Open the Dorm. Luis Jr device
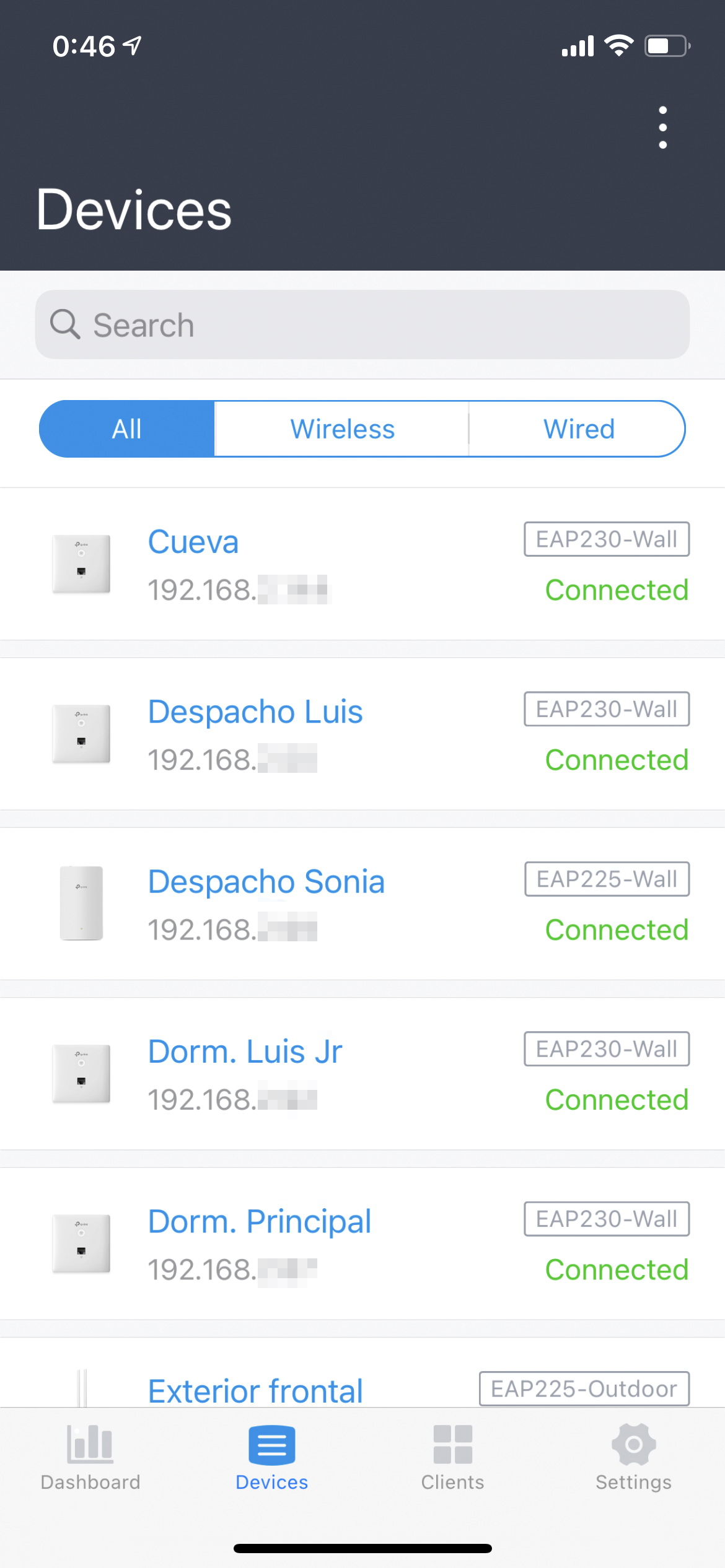This screenshot has width=725, height=1568. [362, 1074]
